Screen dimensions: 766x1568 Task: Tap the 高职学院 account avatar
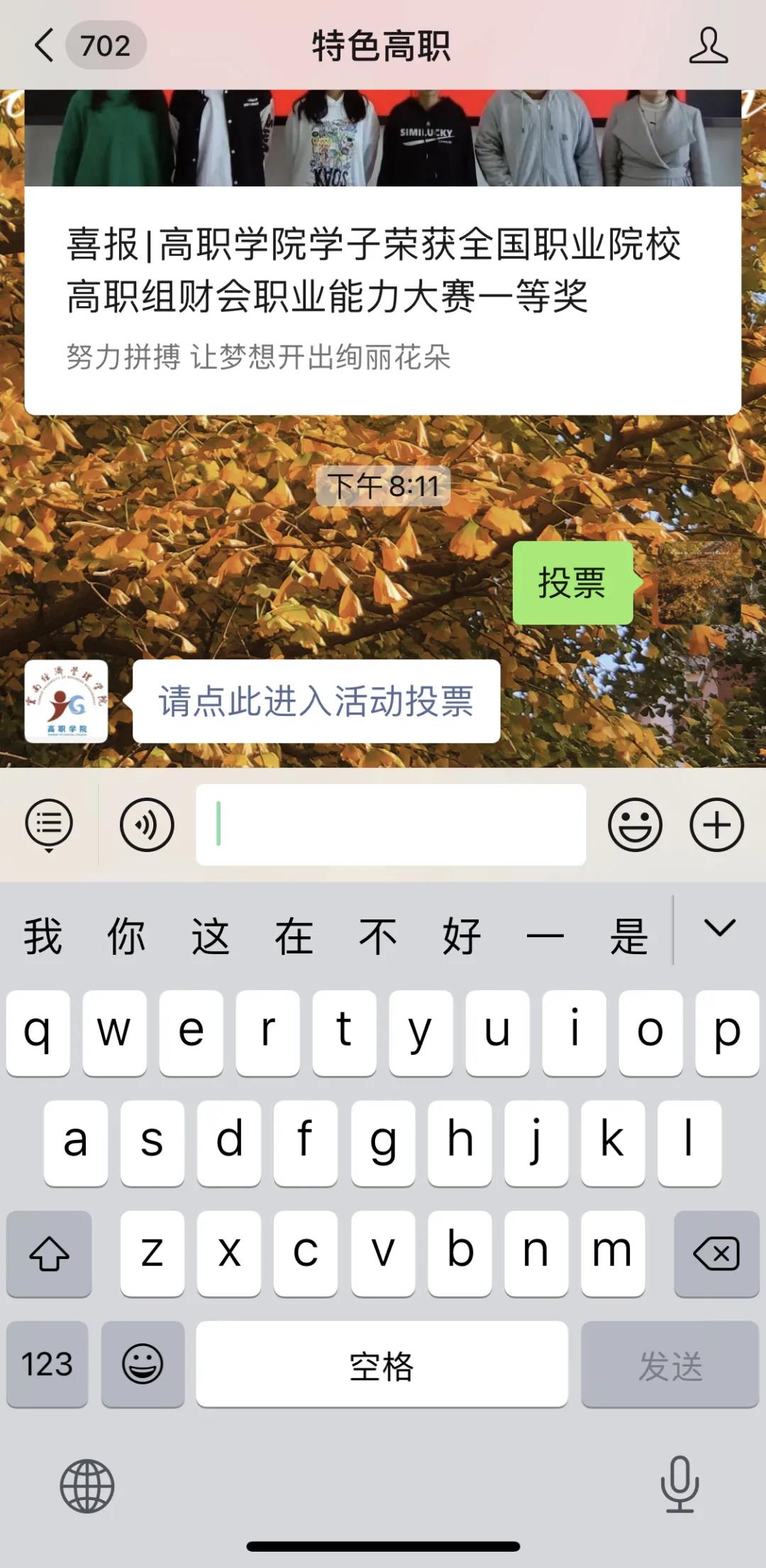pos(66,701)
